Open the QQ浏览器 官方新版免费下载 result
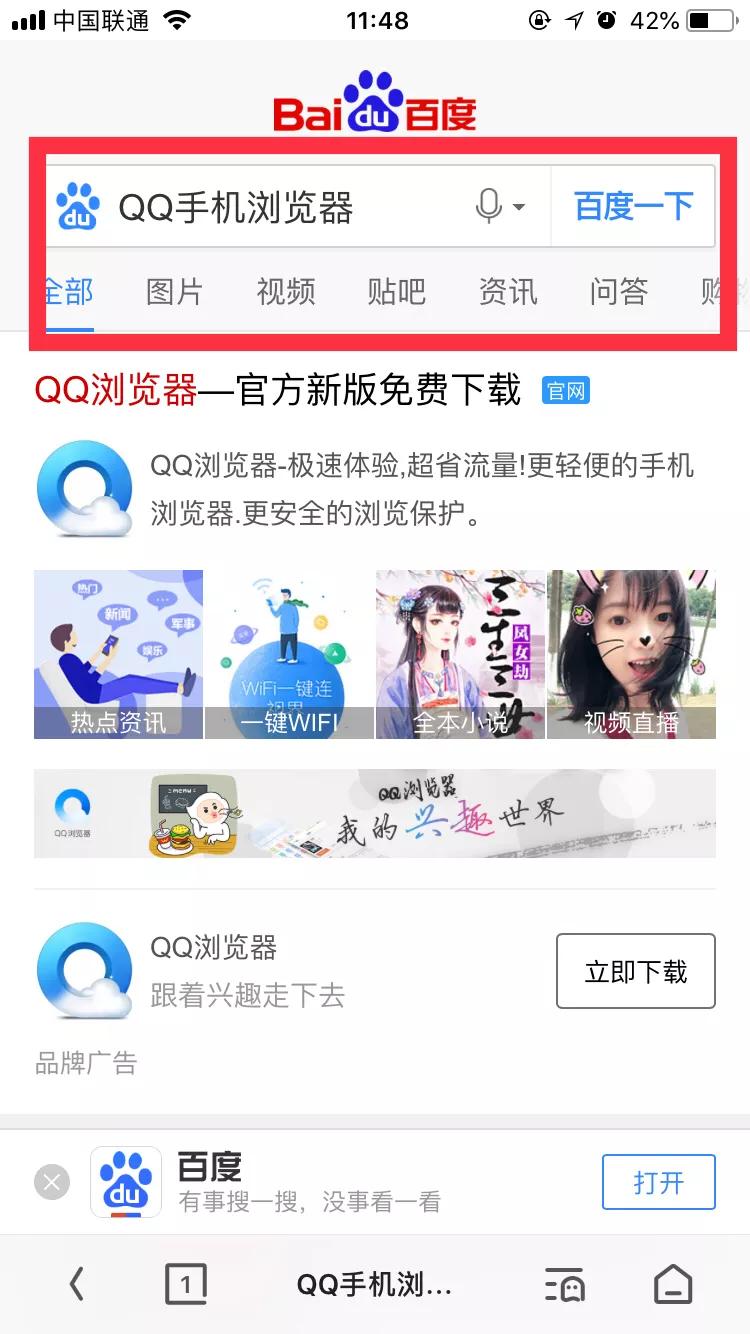The width and height of the screenshot is (750, 1334). pyautogui.click(x=278, y=390)
